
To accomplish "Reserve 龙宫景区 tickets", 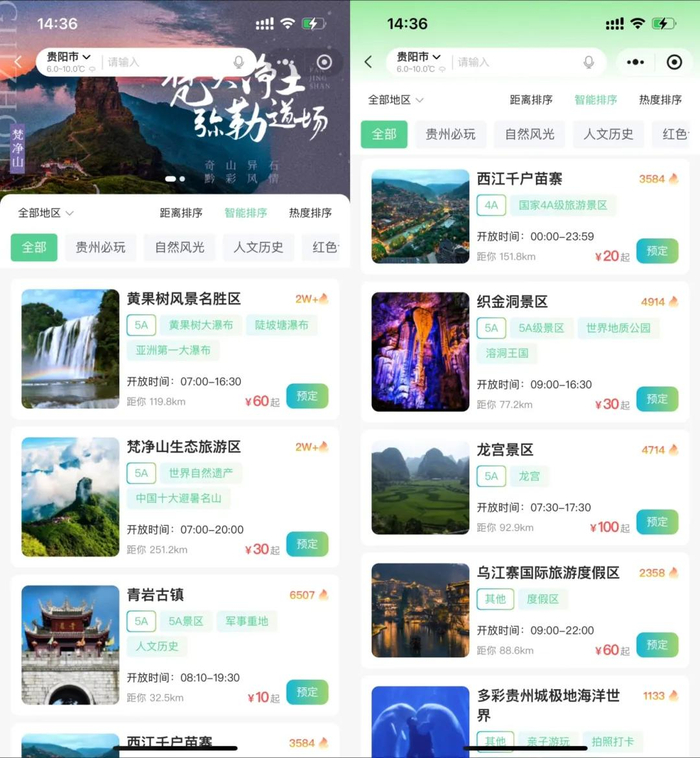I will [657, 522].
